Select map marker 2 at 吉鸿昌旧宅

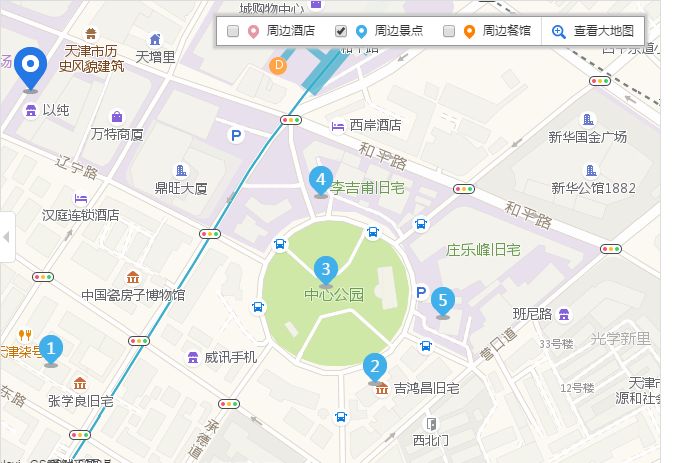375,367
